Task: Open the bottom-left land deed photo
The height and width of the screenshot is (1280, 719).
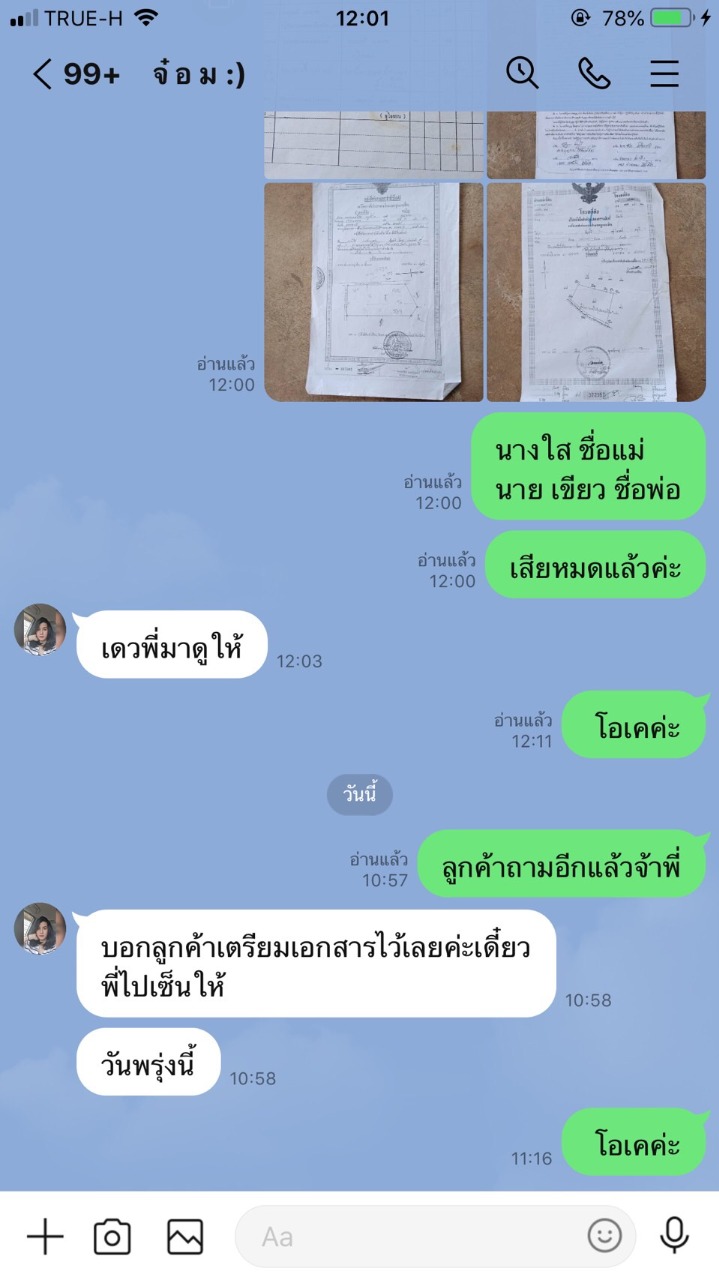Action: pyautogui.click(x=373, y=291)
